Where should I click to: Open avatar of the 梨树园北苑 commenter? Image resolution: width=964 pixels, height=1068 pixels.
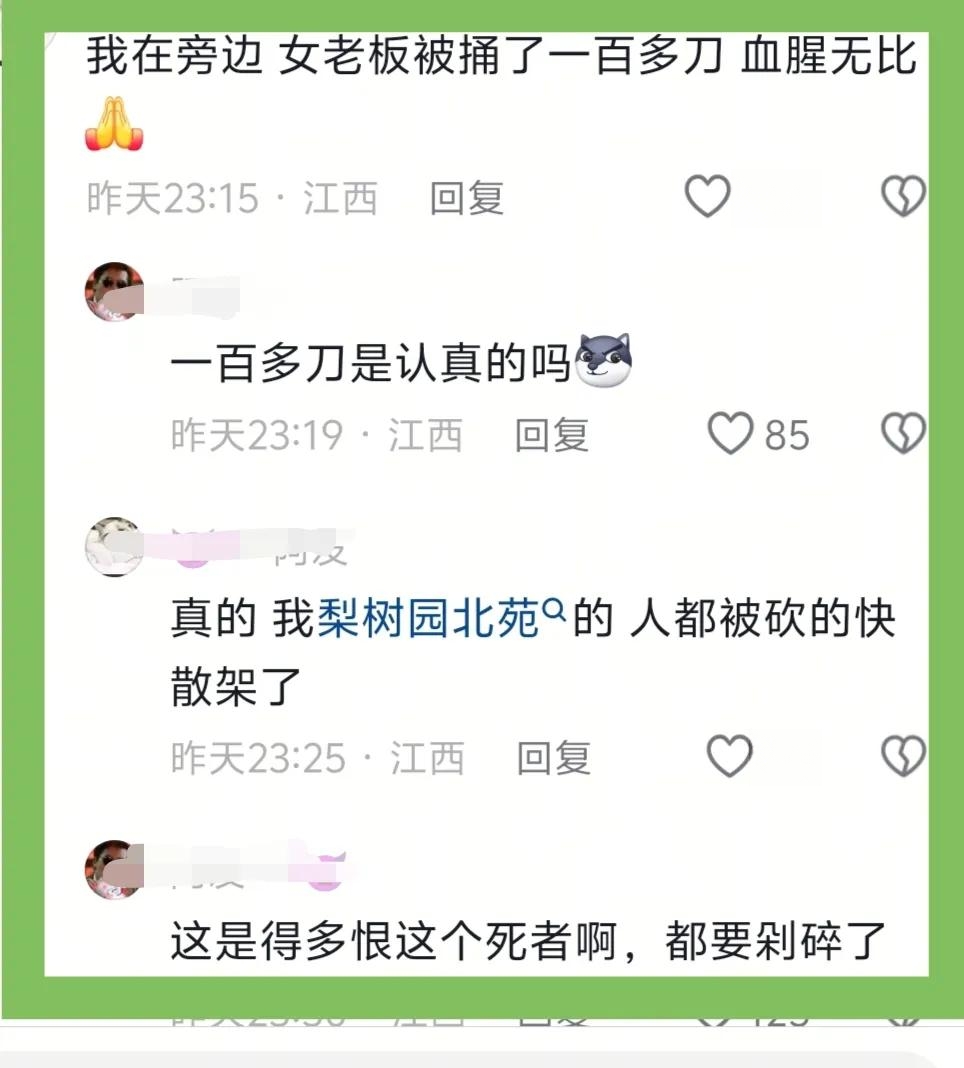(115, 546)
